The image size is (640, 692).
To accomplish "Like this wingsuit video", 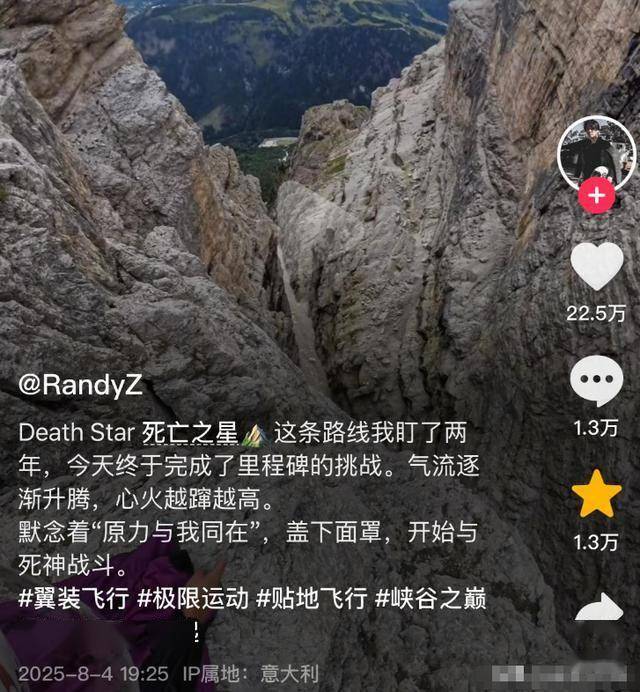I will [x=597, y=266].
